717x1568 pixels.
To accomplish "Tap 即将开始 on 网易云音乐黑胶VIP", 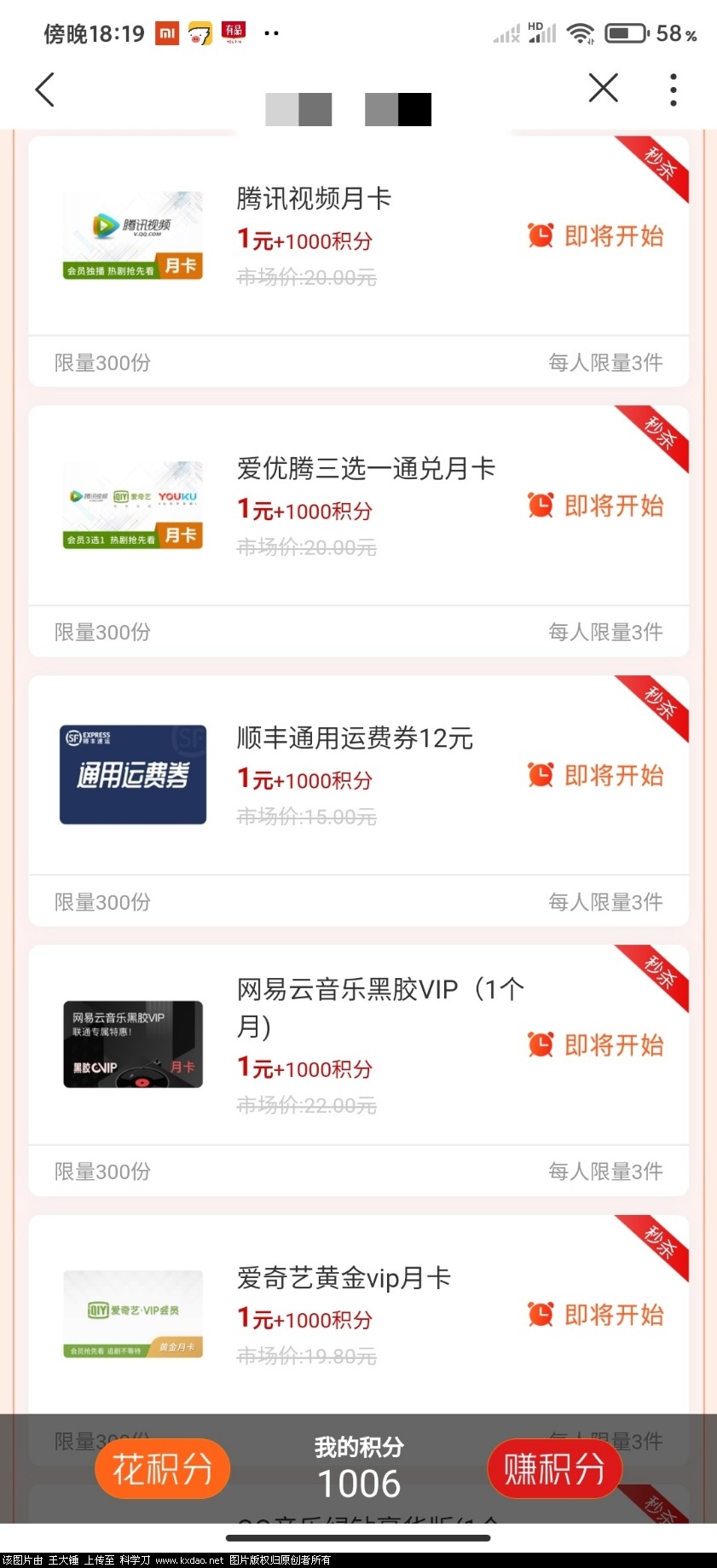I will [596, 1044].
